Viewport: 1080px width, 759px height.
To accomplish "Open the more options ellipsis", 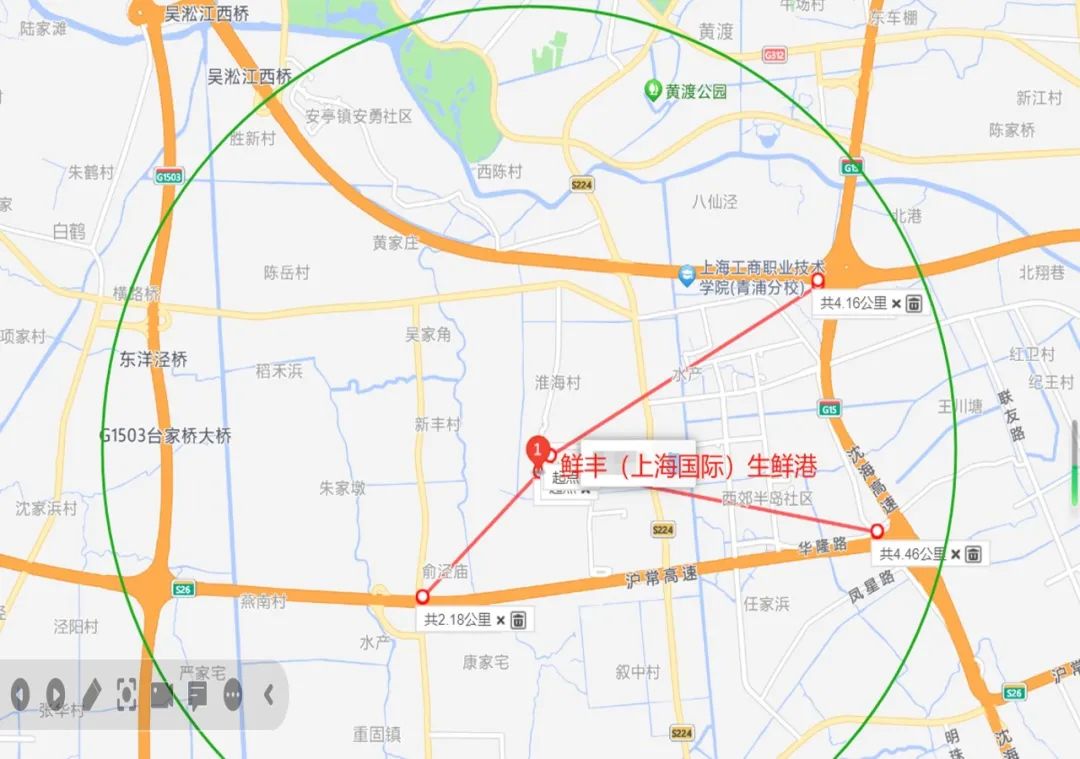I will coord(233,694).
